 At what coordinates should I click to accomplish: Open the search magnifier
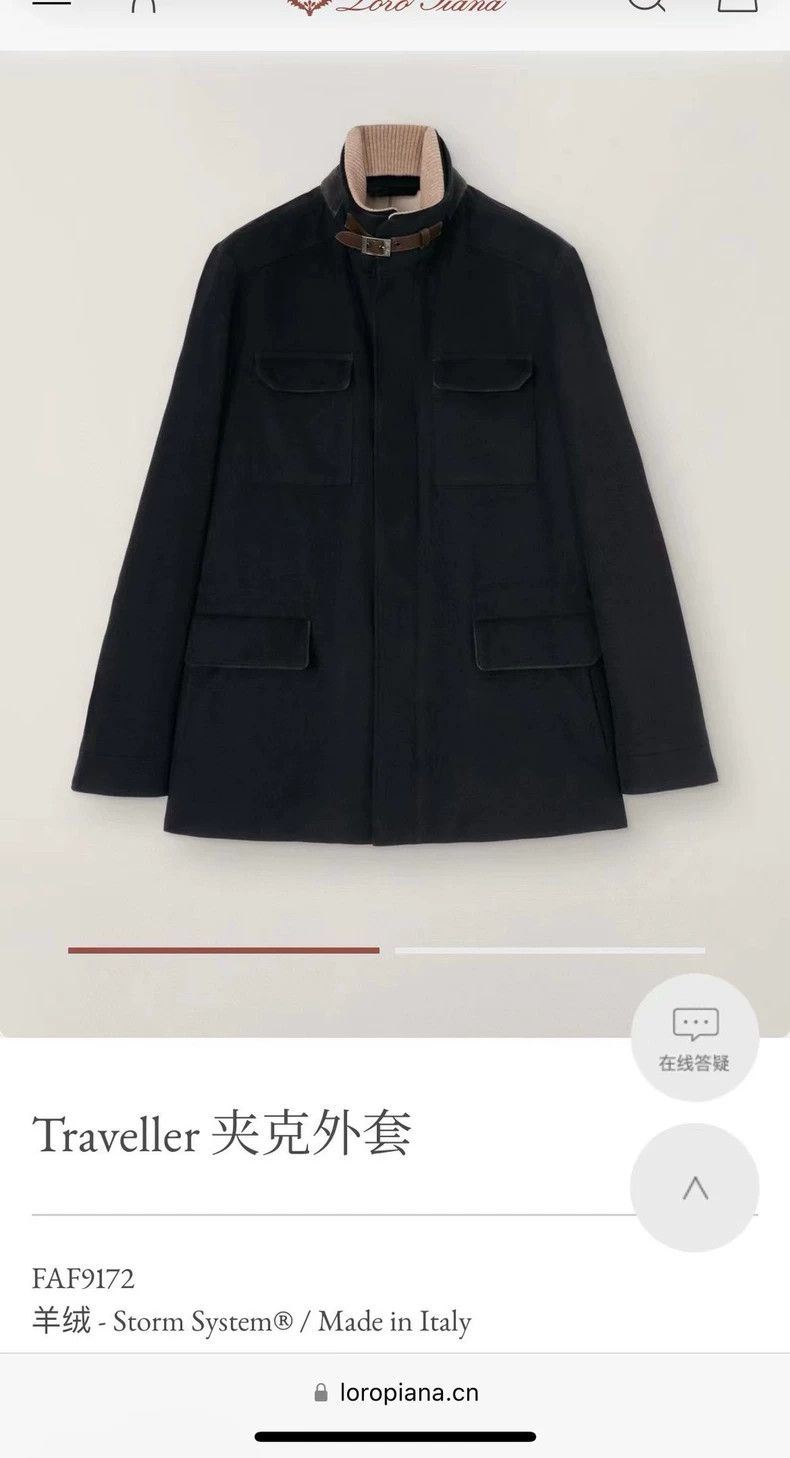coord(646,4)
